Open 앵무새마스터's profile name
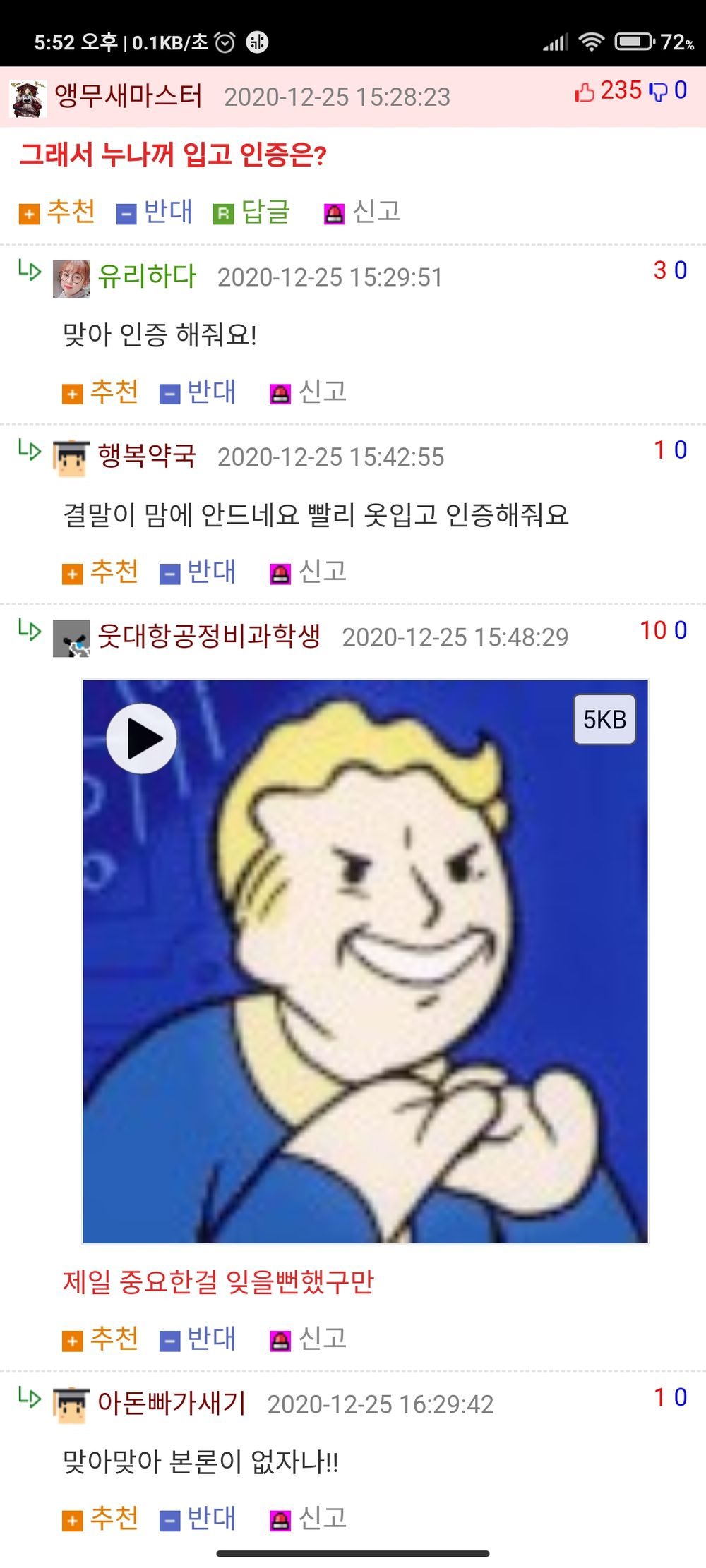706x1568 pixels. 128,97
